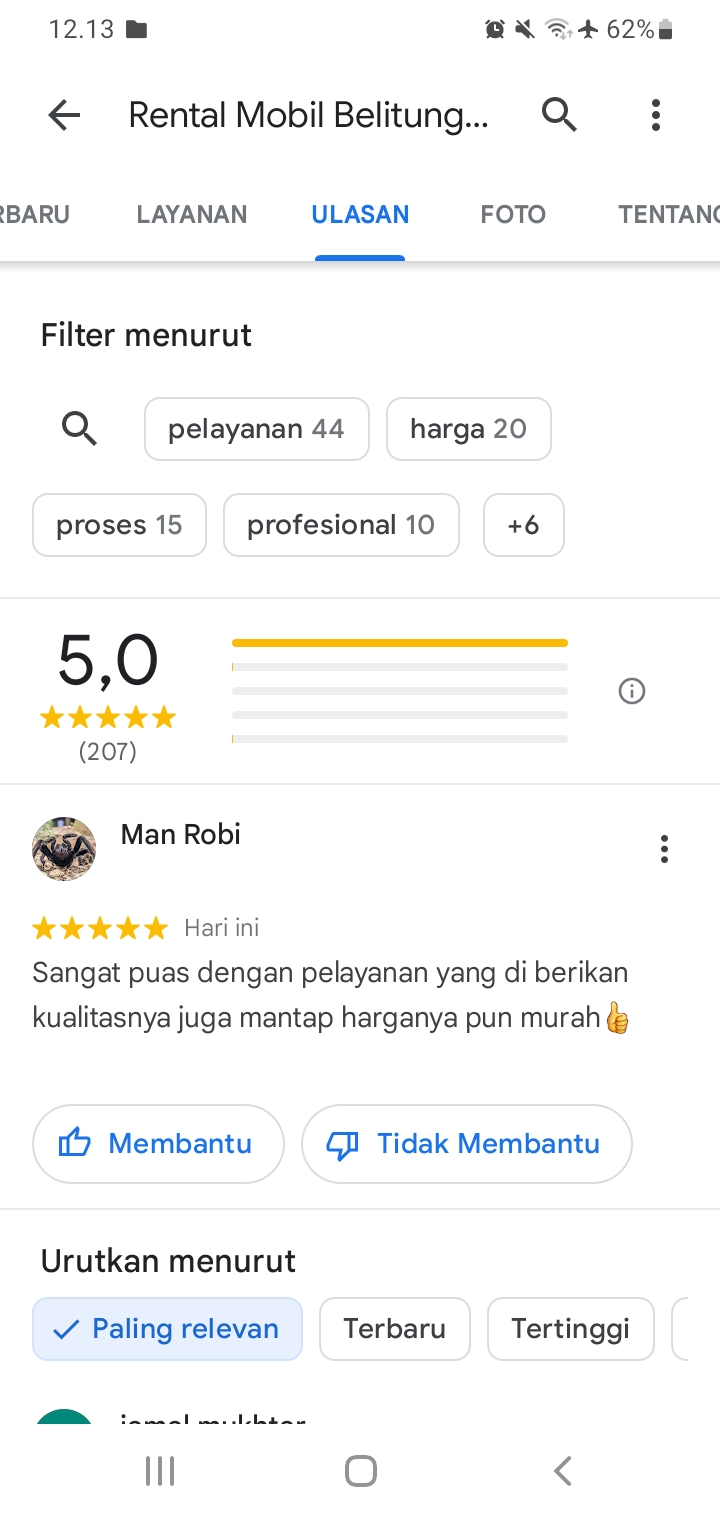
Task: Filter reviews by harga
Action: point(468,429)
